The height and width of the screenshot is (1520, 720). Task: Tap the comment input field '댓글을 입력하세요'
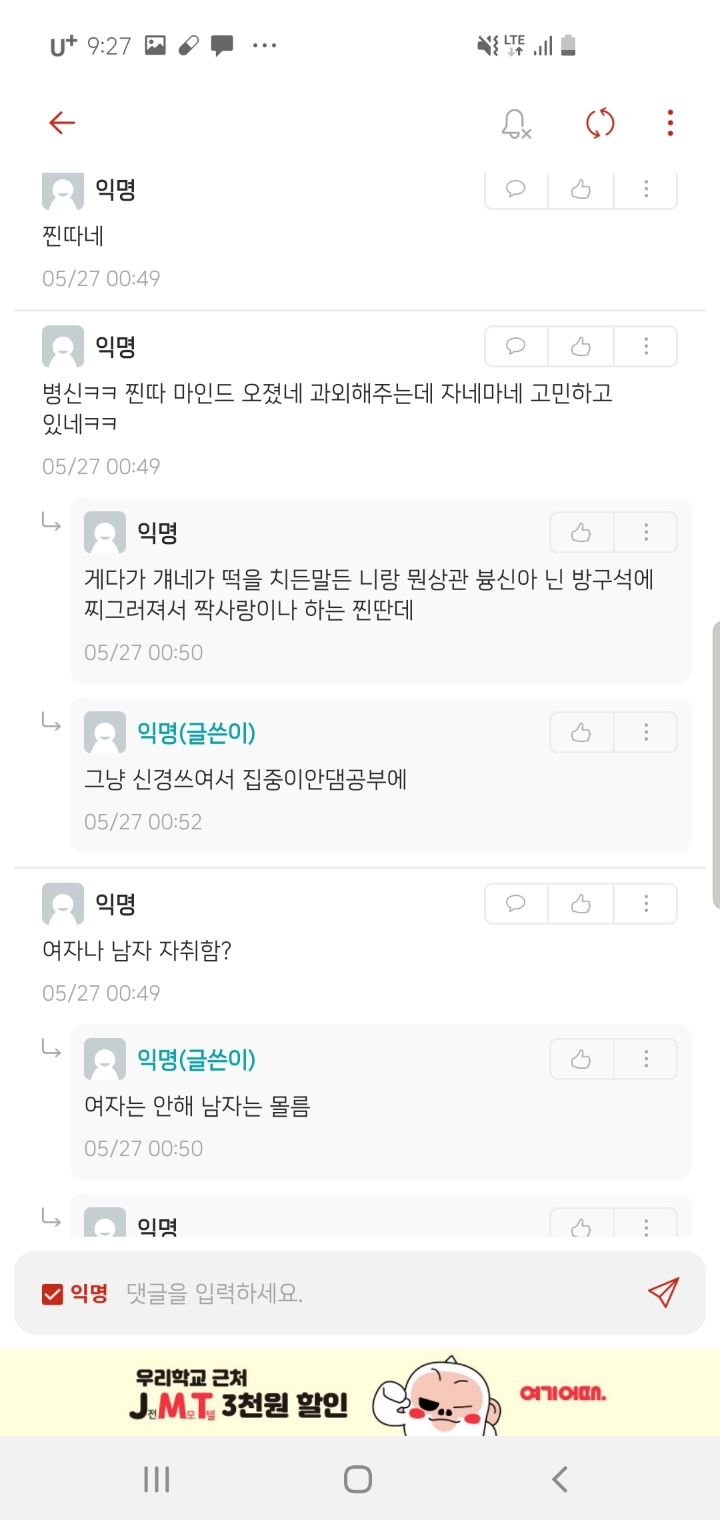click(300, 1292)
